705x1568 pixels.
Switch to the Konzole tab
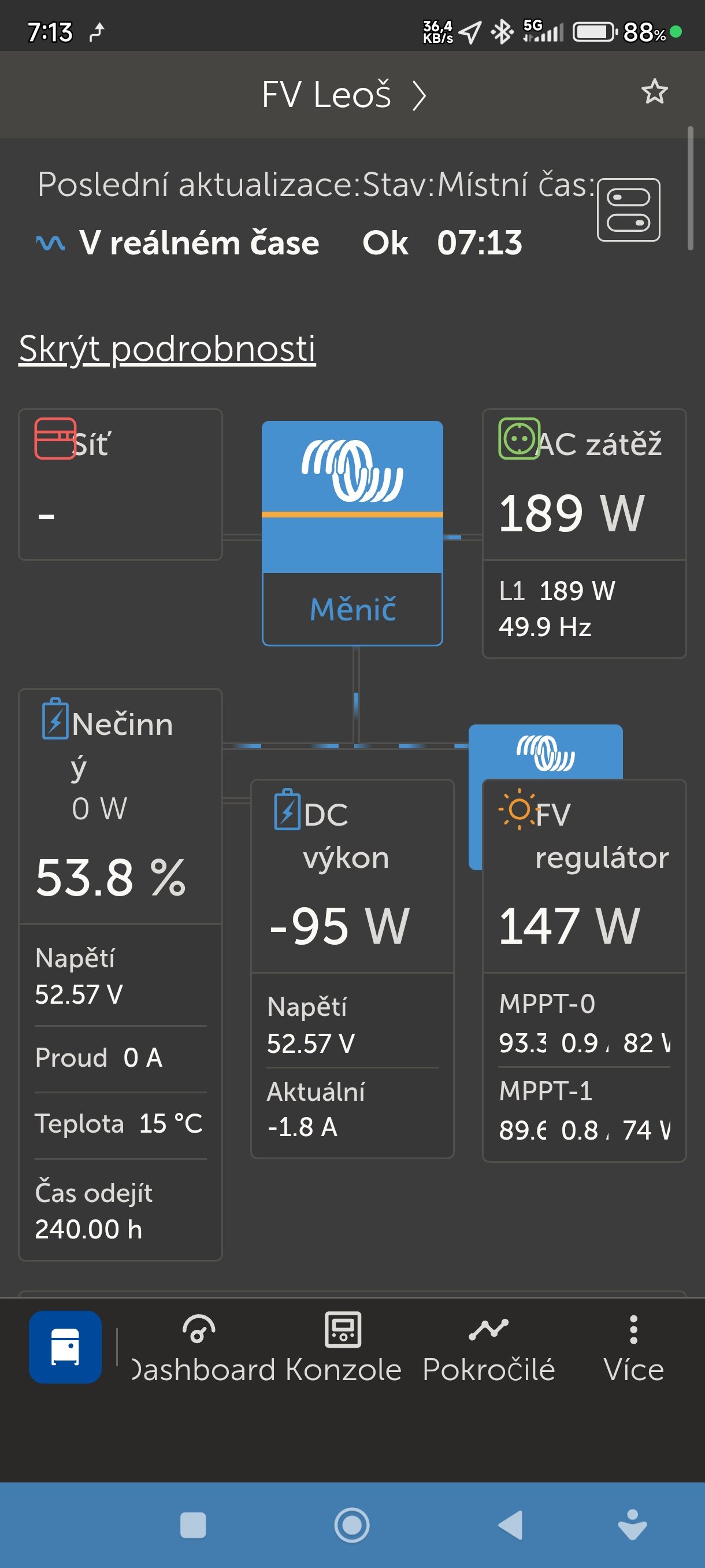pyautogui.click(x=343, y=1347)
